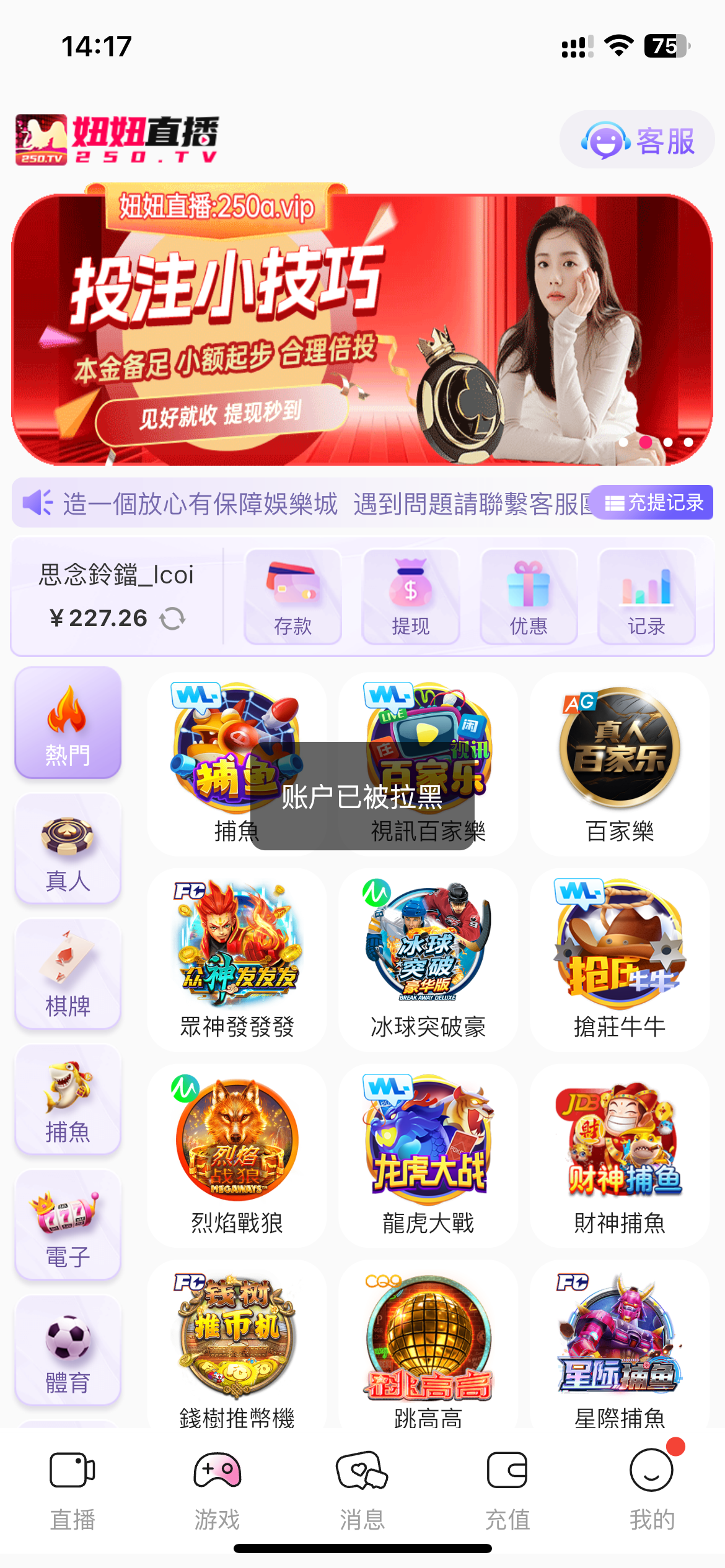Choose the 體育 sports category
This screenshot has height=1568, width=725.
coord(68,1351)
